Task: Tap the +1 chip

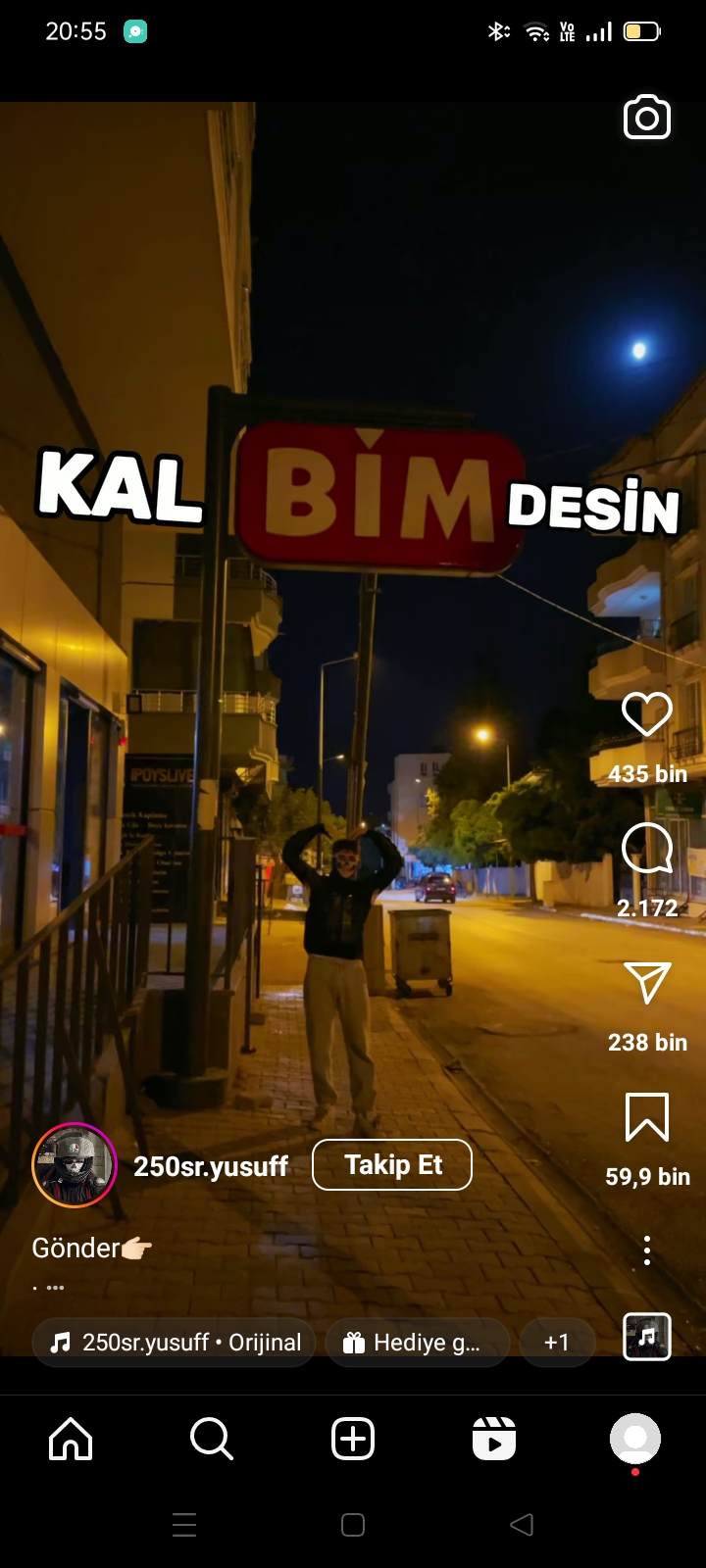Action: (557, 1343)
